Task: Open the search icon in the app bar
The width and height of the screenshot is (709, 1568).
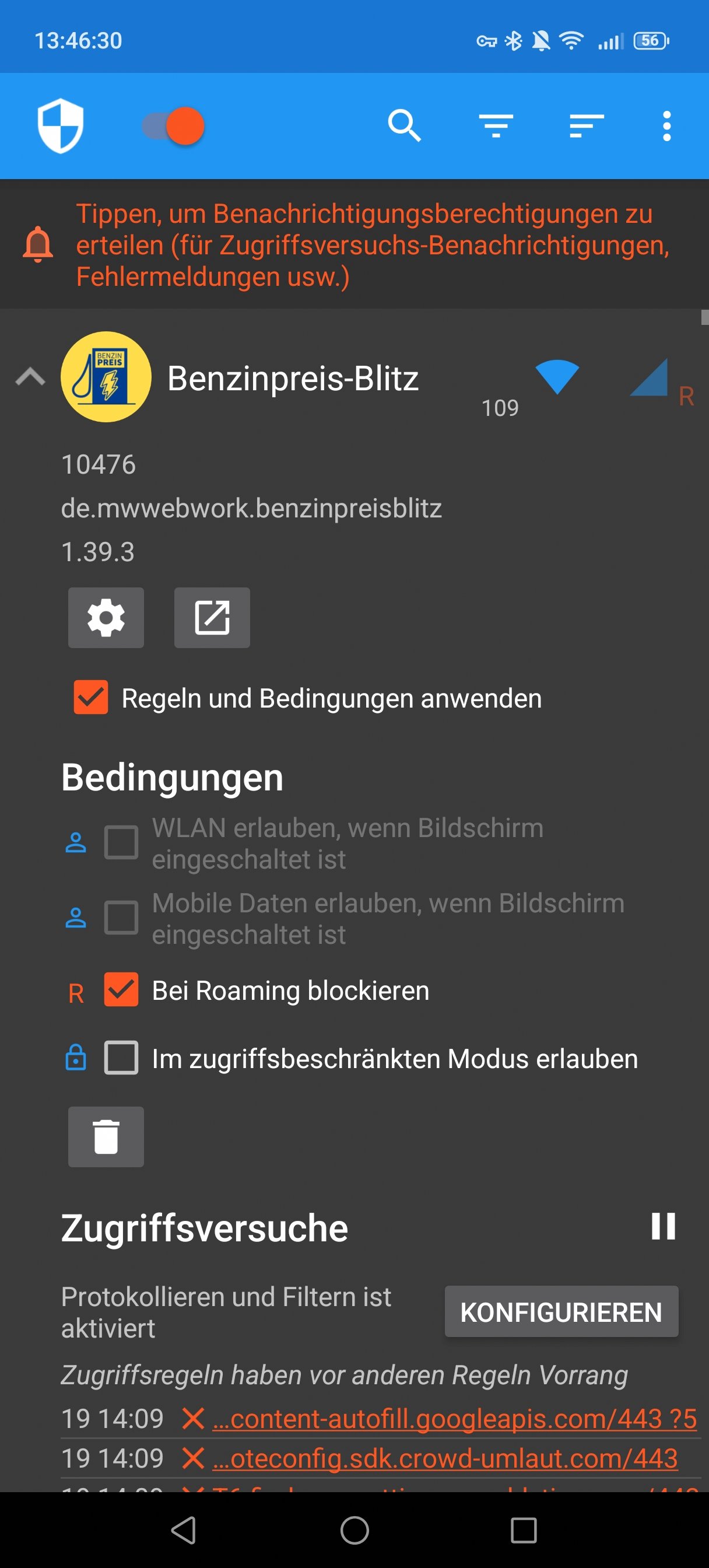Action: [404, 126]
